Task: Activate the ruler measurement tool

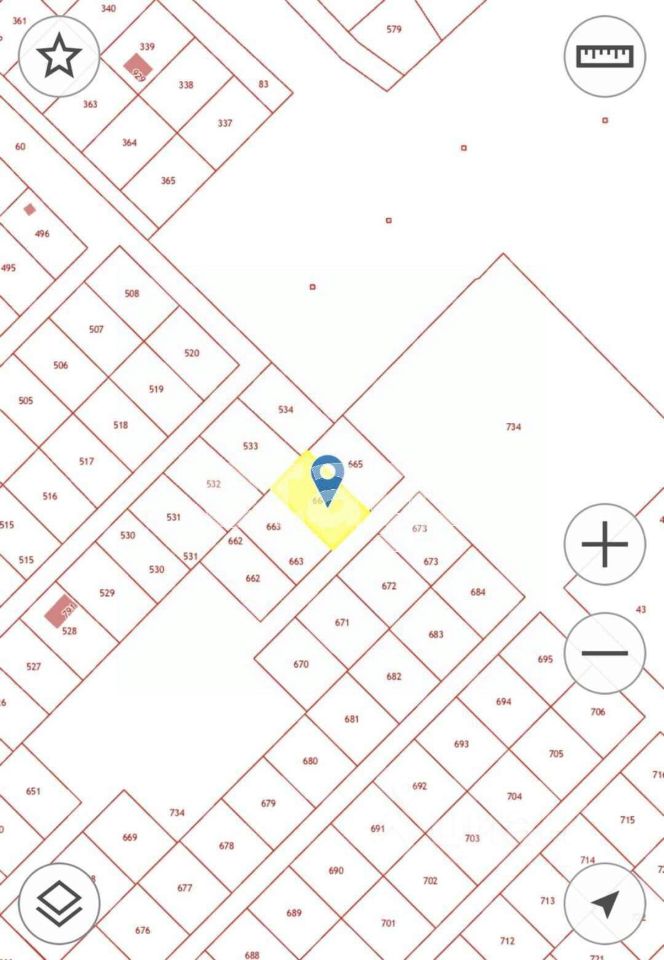Action: coord(604,56)
